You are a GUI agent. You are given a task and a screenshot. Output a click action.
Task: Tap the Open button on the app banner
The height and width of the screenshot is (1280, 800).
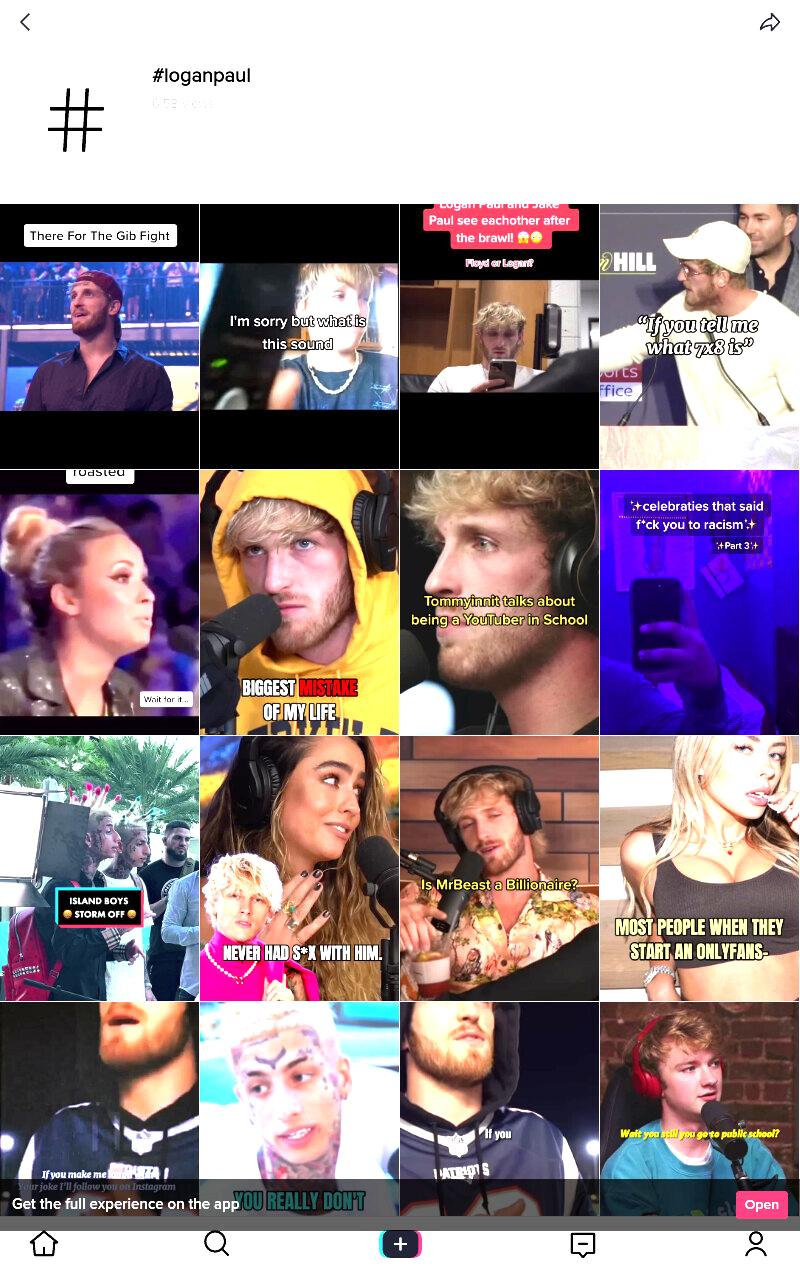click(761, 1204)
